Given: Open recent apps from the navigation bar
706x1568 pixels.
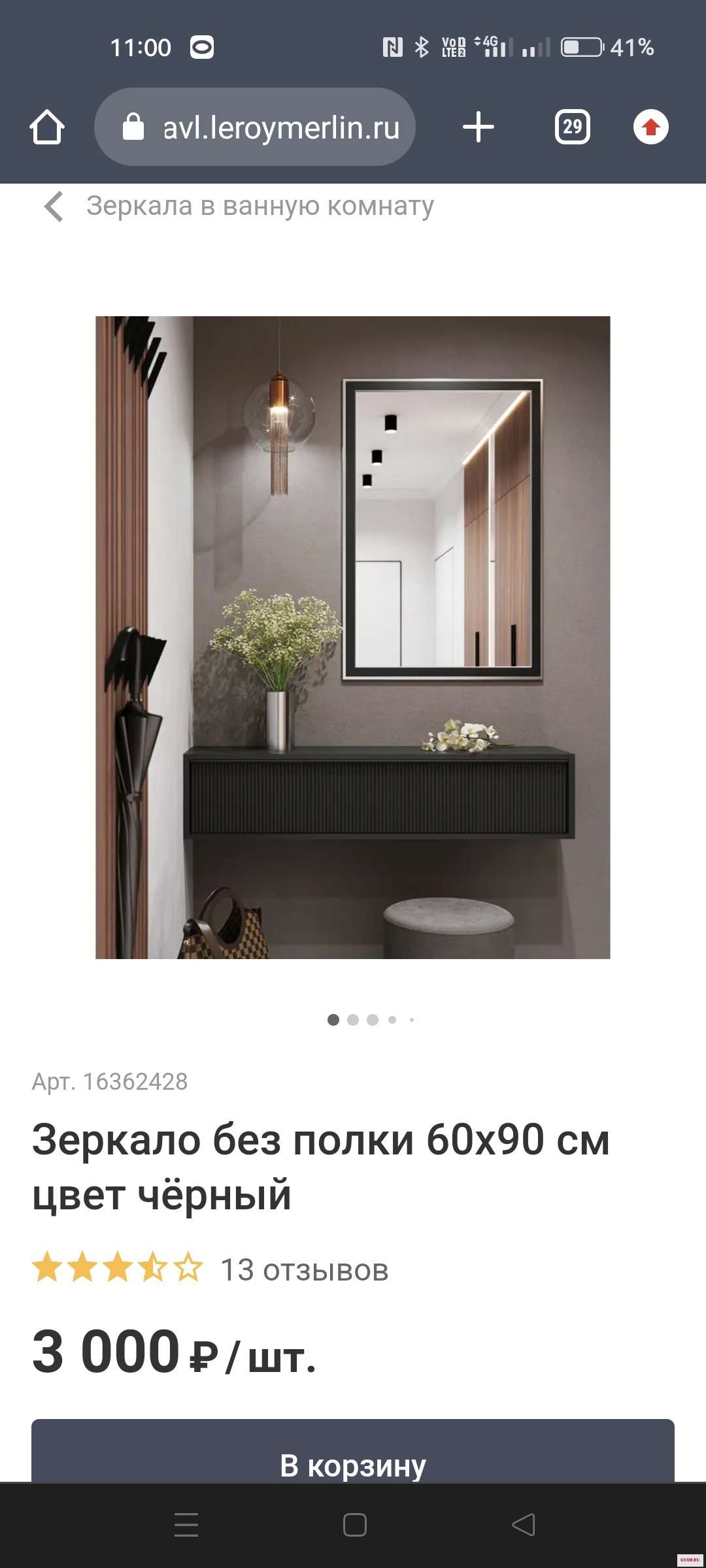Looking at the screenshot, I should (x=186, y=1525).
